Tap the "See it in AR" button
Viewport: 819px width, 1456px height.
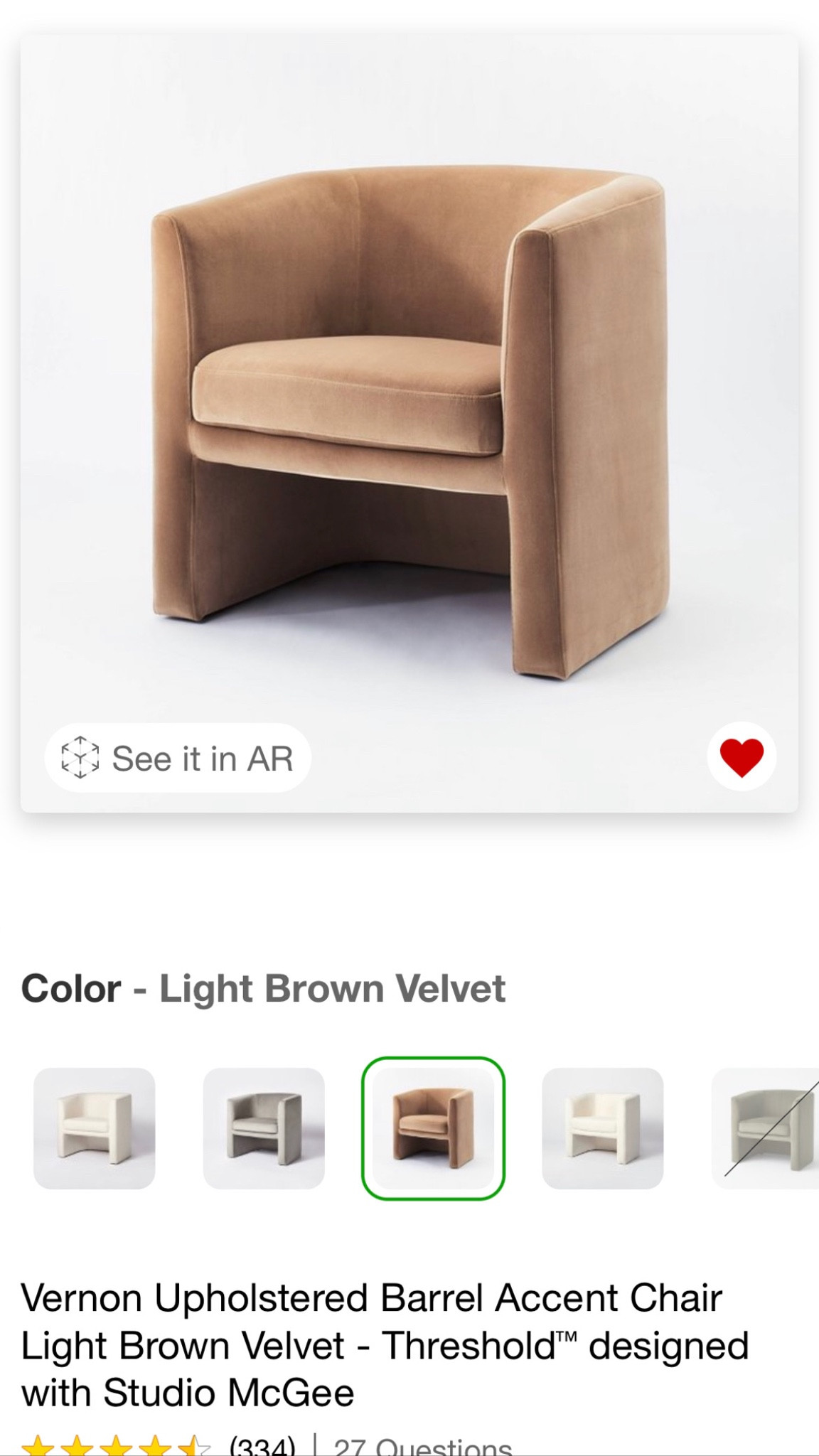point(178,756)
